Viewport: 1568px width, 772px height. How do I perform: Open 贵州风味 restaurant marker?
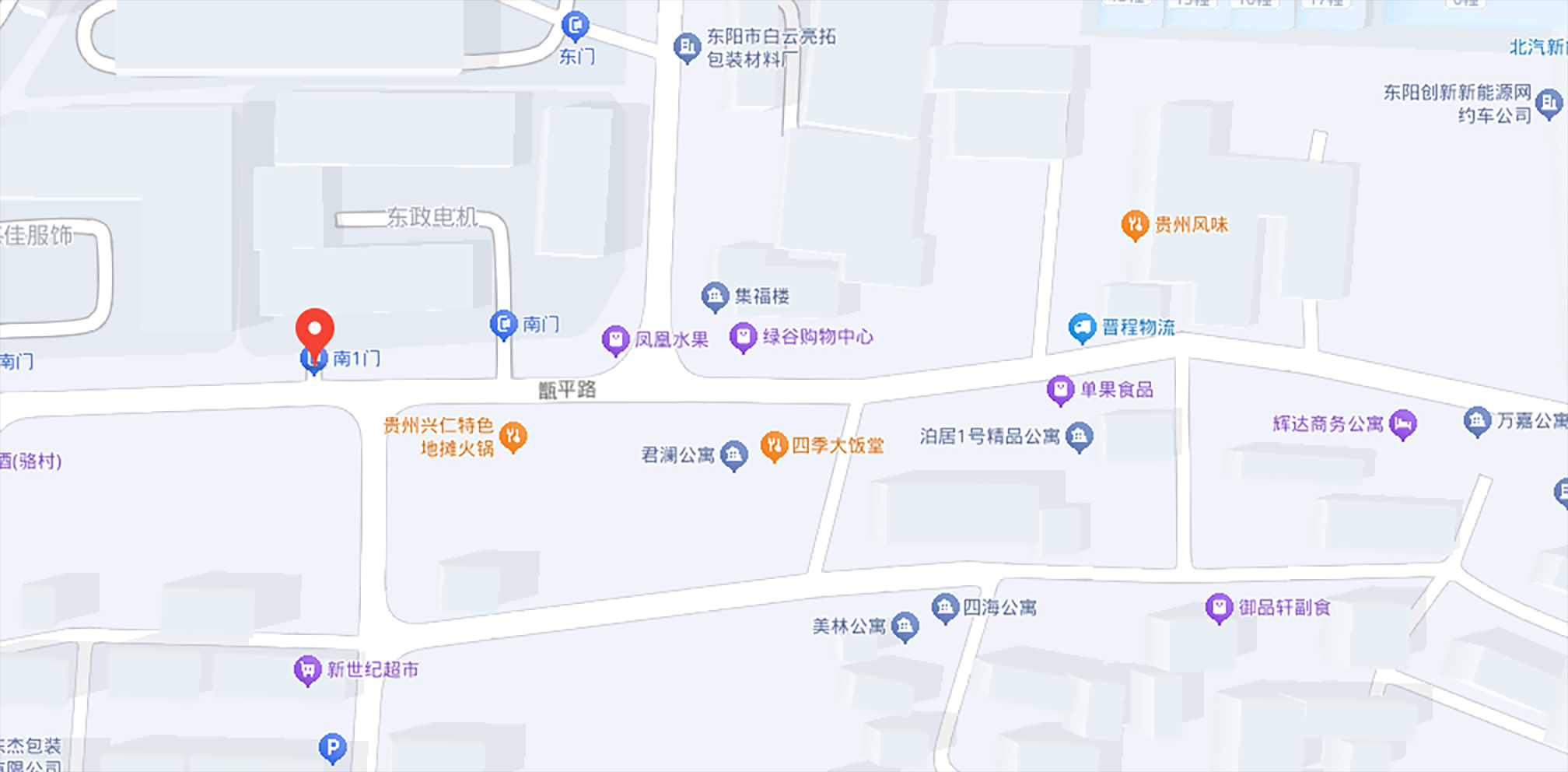tap(1135, 225)
